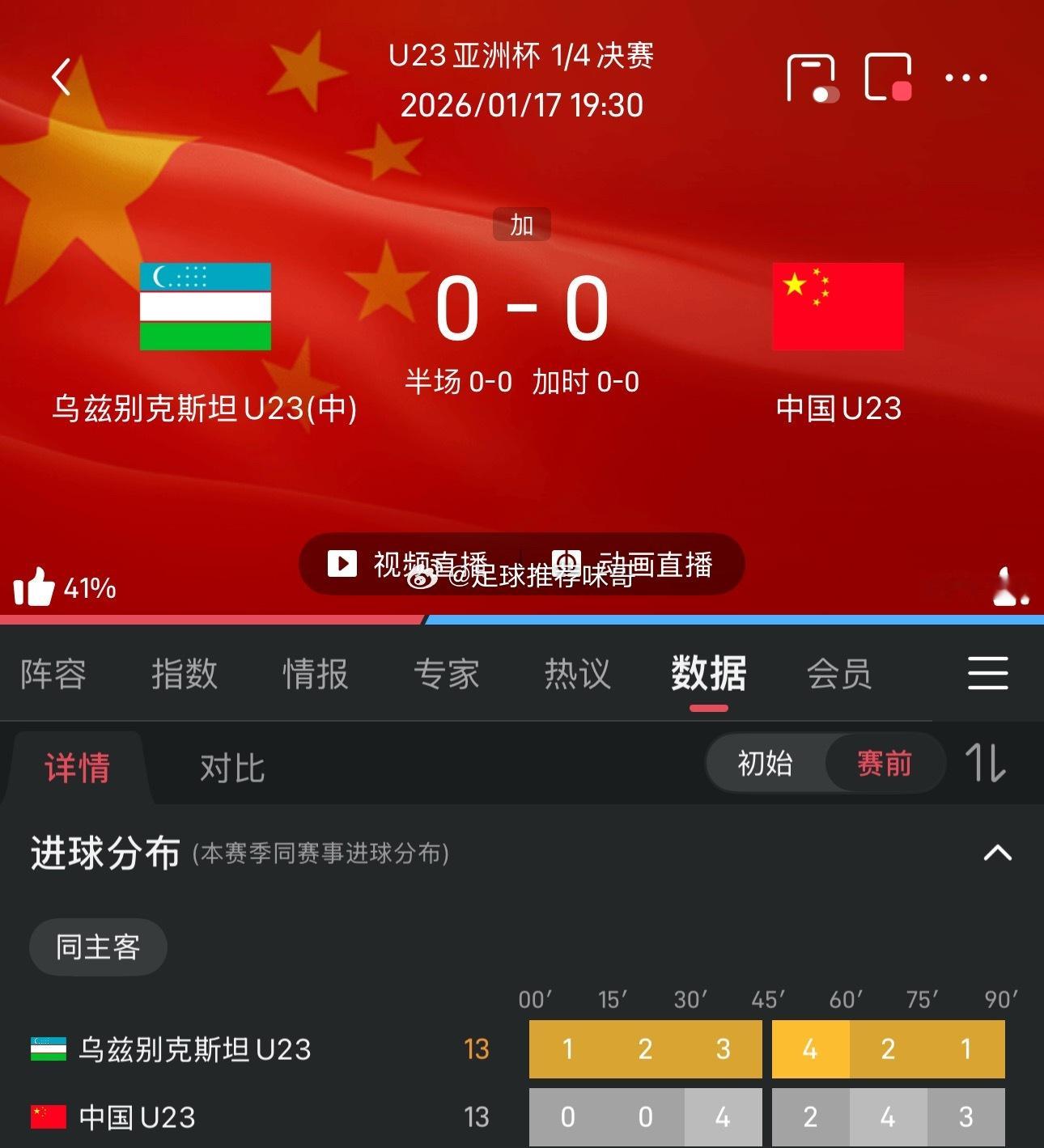Image resolution: width=1044 pixels, height=1148 pixels.
Task: Tap the sort icon next to 赛前 toggle
Action: click(989, 764)
